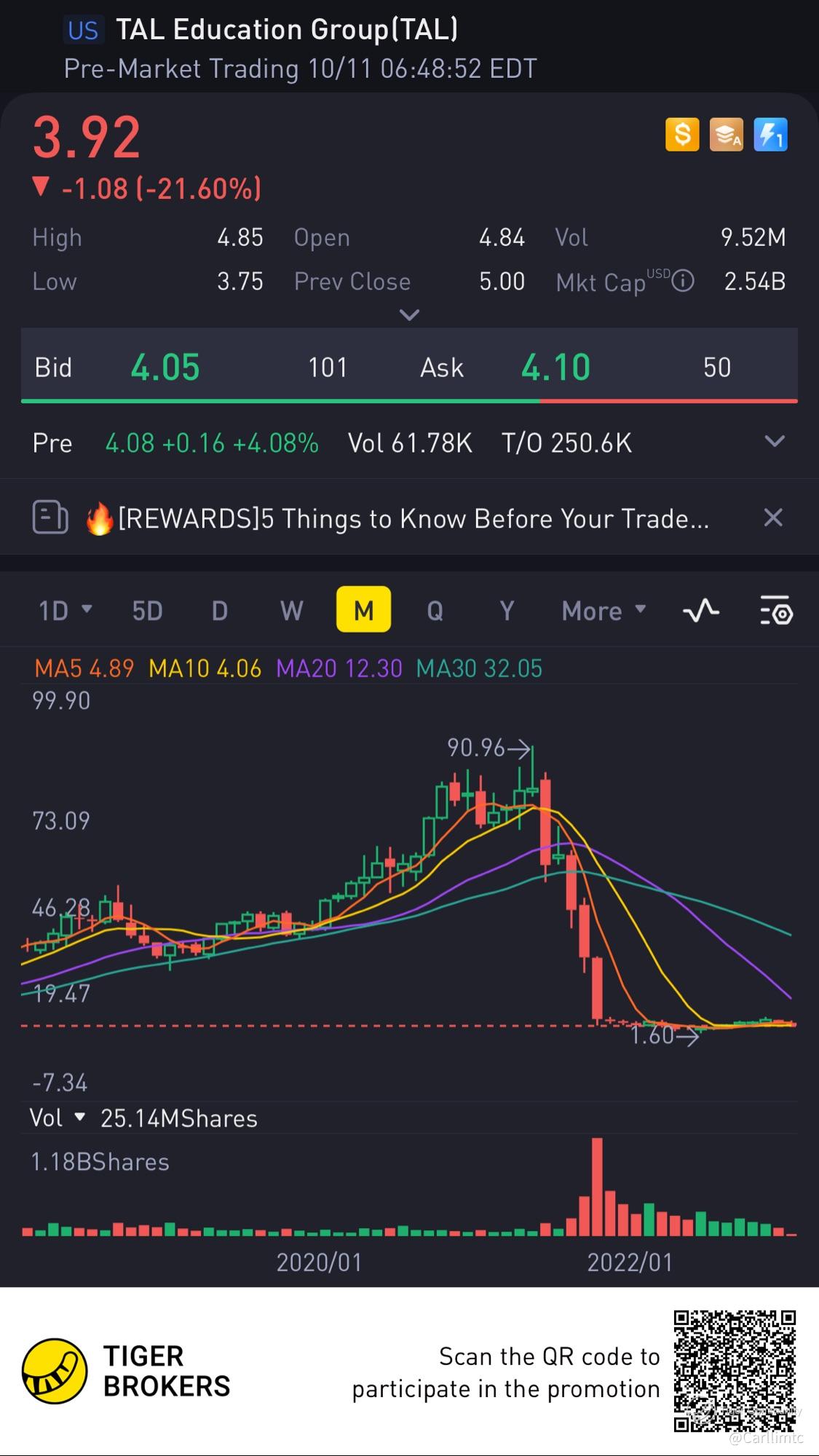
Task: Open the Bid Ask quote bar
Action: (x=409, y=366)
